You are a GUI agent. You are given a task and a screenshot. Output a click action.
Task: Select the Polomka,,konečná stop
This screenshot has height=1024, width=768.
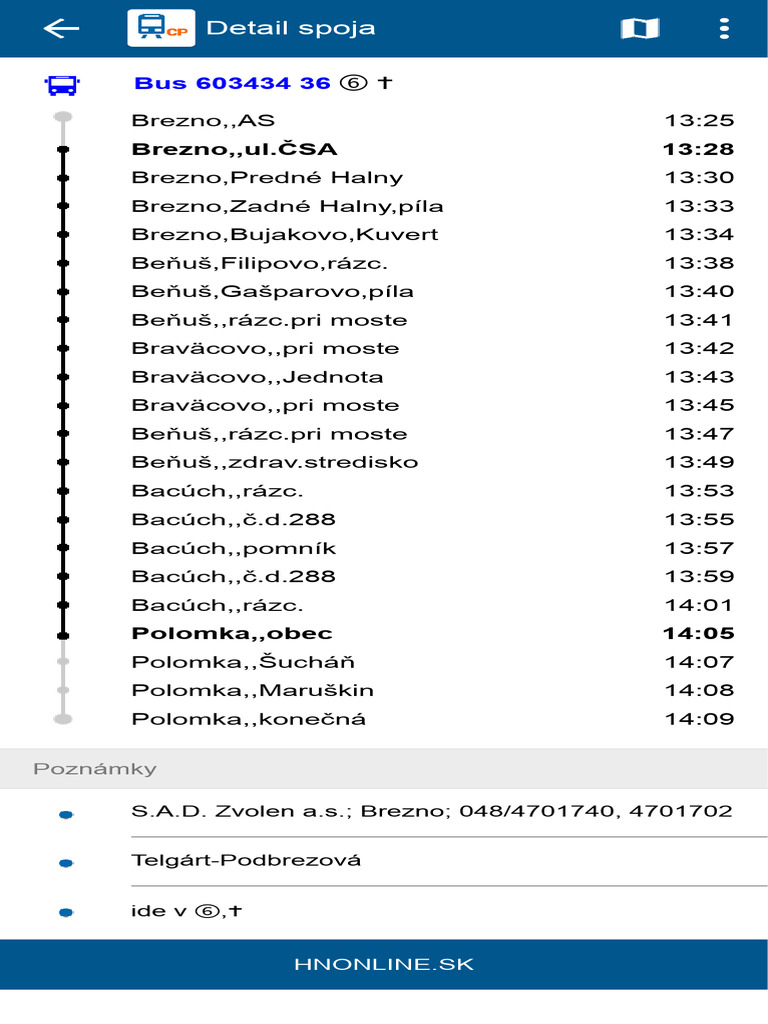[249, 719]
